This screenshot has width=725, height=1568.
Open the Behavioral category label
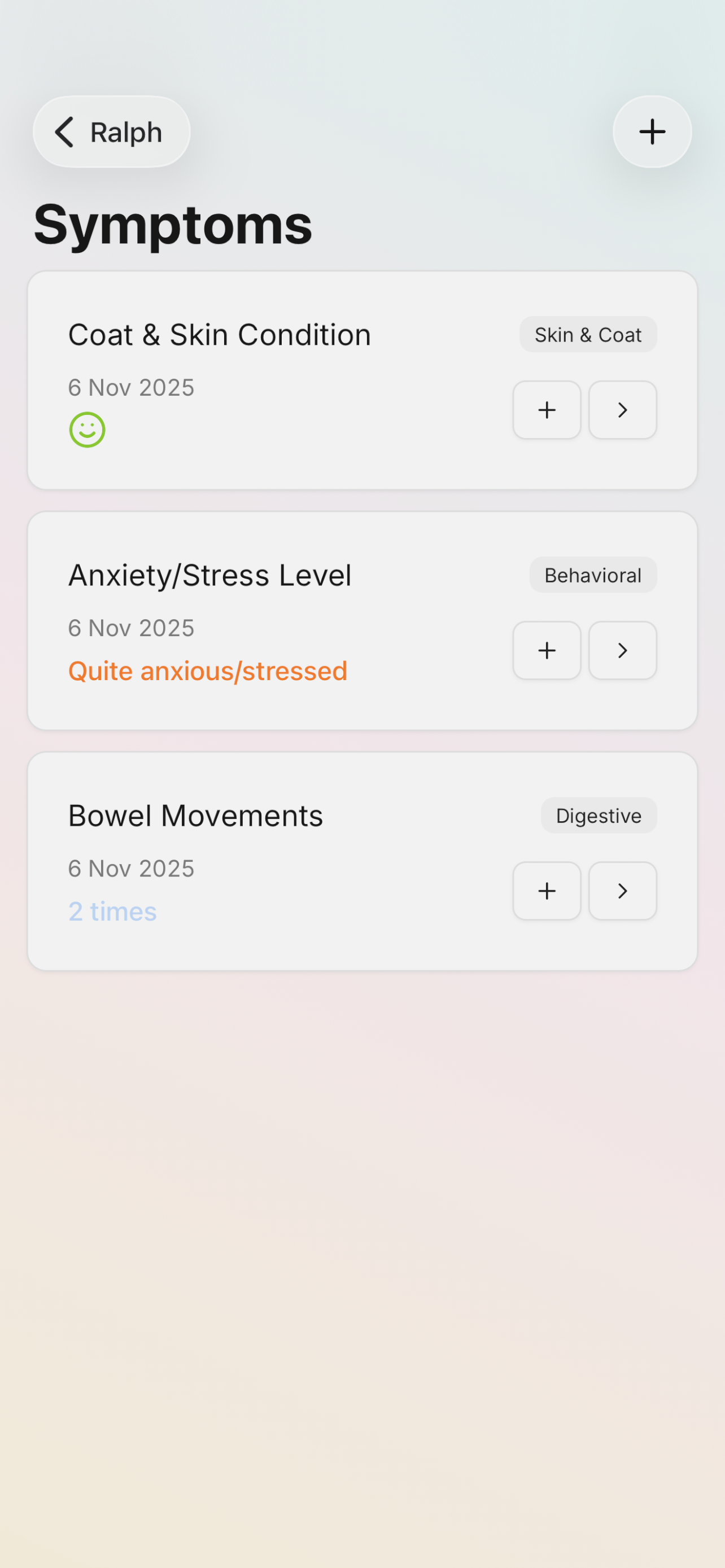[592, 575]
